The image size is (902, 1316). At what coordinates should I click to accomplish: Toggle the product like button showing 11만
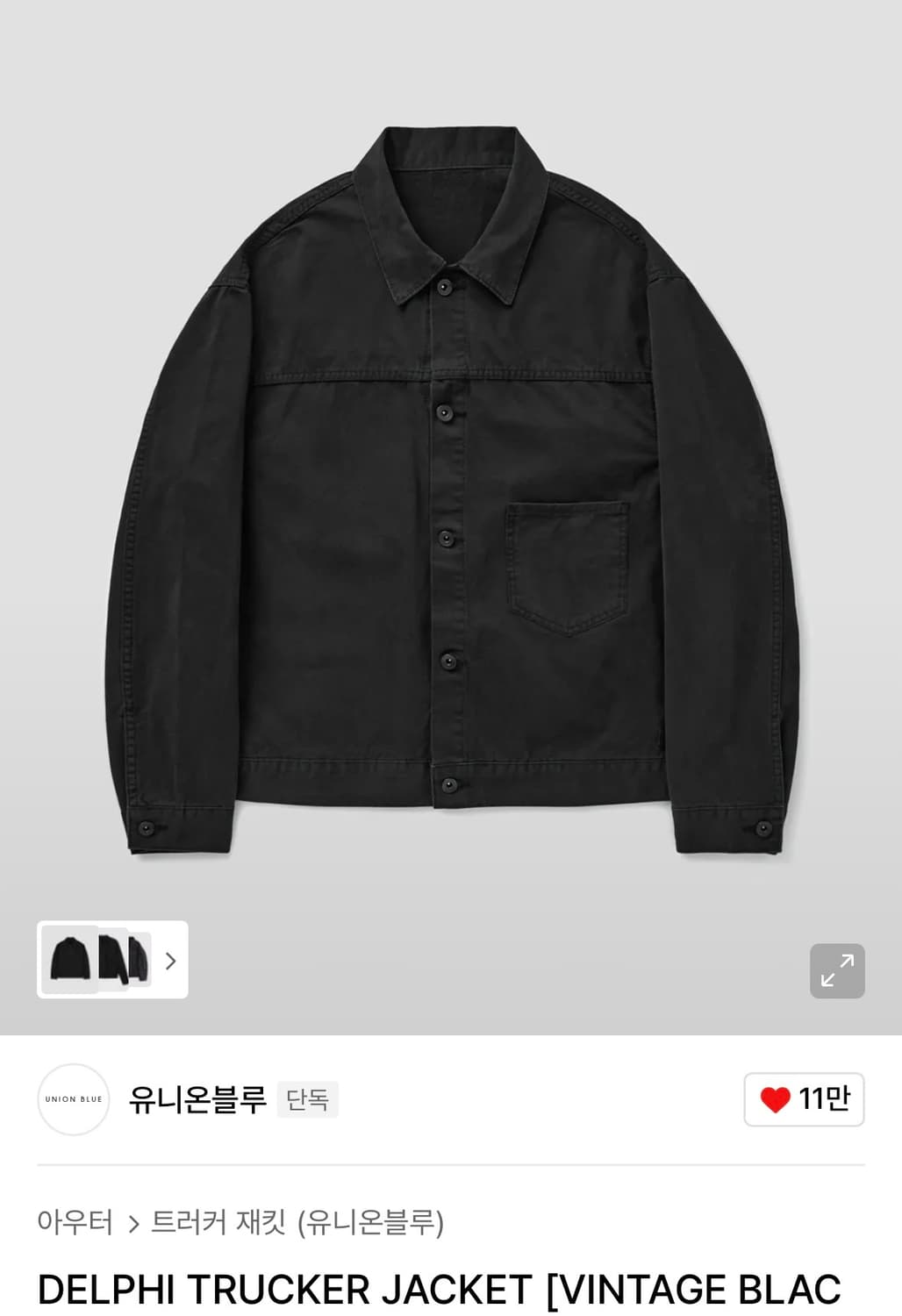(804, 1099)
